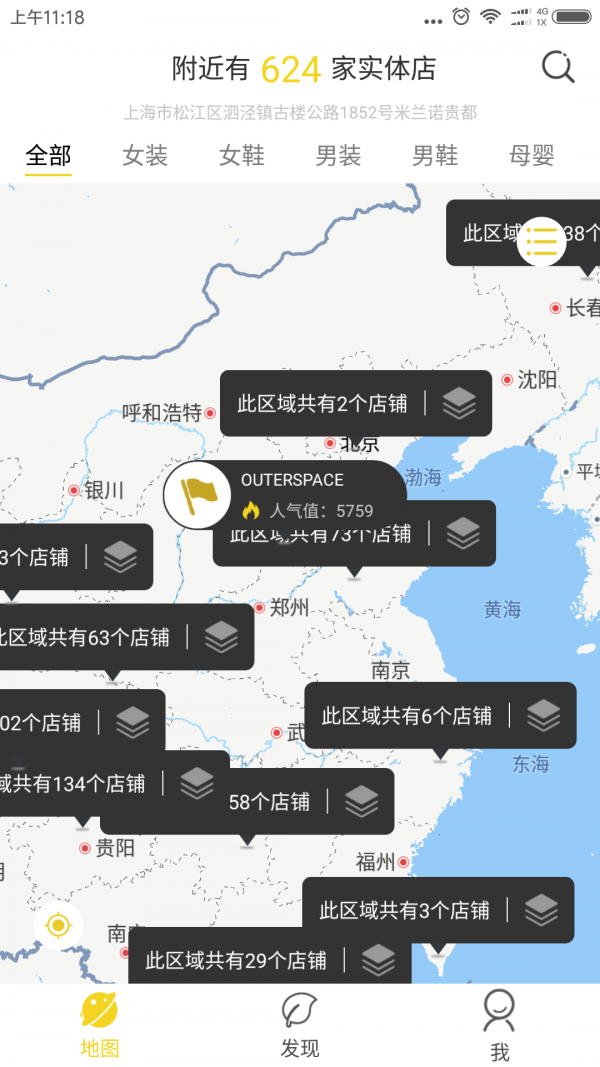Switch to the 男装 tab
The image size is (600, 1067).
point(338,156)
